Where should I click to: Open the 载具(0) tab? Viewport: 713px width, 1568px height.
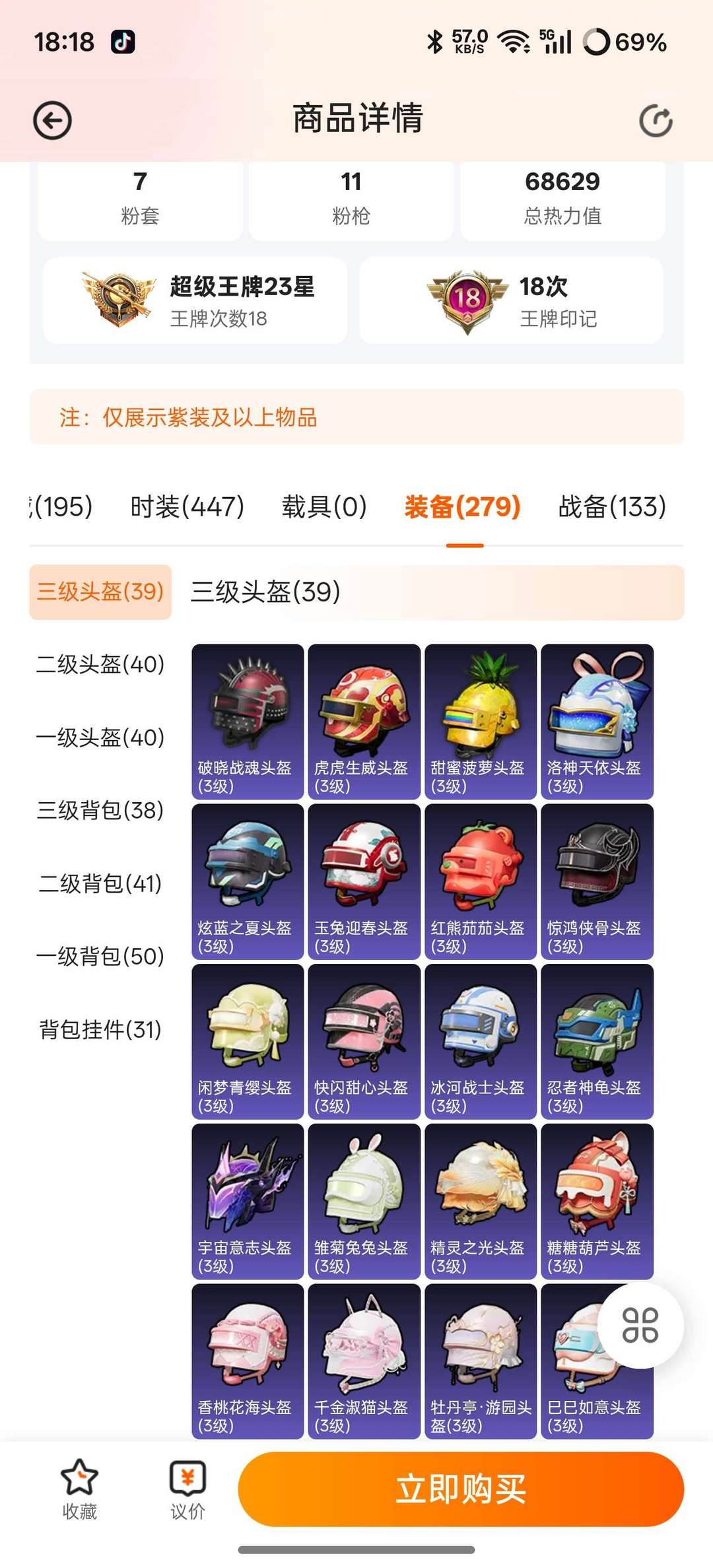324,507
